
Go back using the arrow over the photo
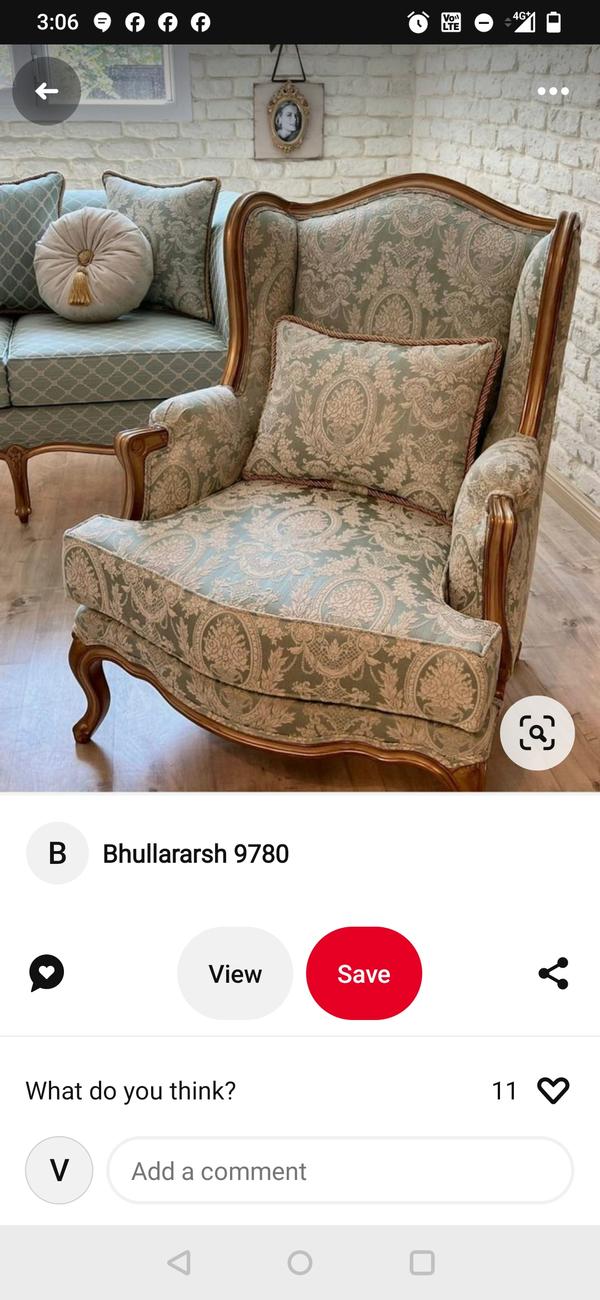click(46, 91)
